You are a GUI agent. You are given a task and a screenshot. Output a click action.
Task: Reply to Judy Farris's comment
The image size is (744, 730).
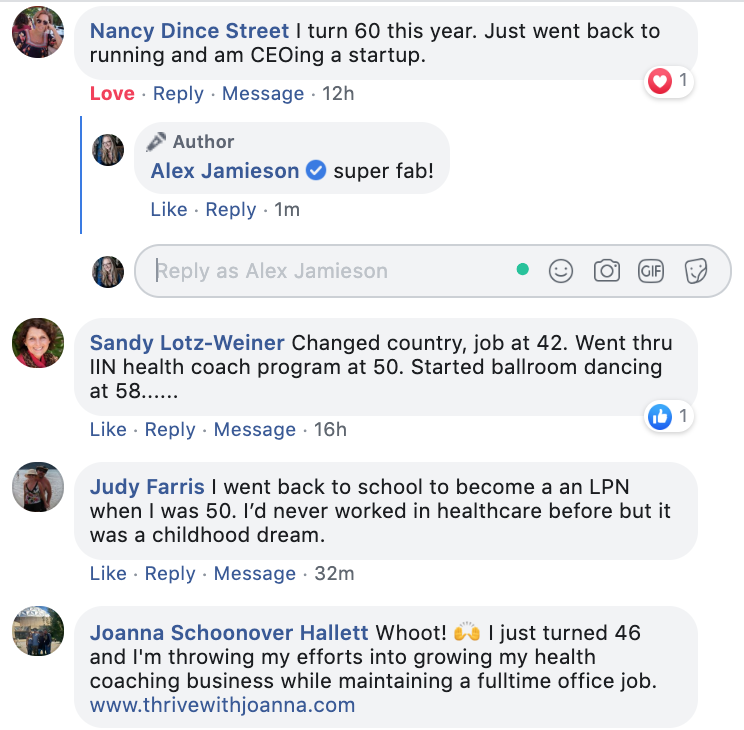[170, 573]
